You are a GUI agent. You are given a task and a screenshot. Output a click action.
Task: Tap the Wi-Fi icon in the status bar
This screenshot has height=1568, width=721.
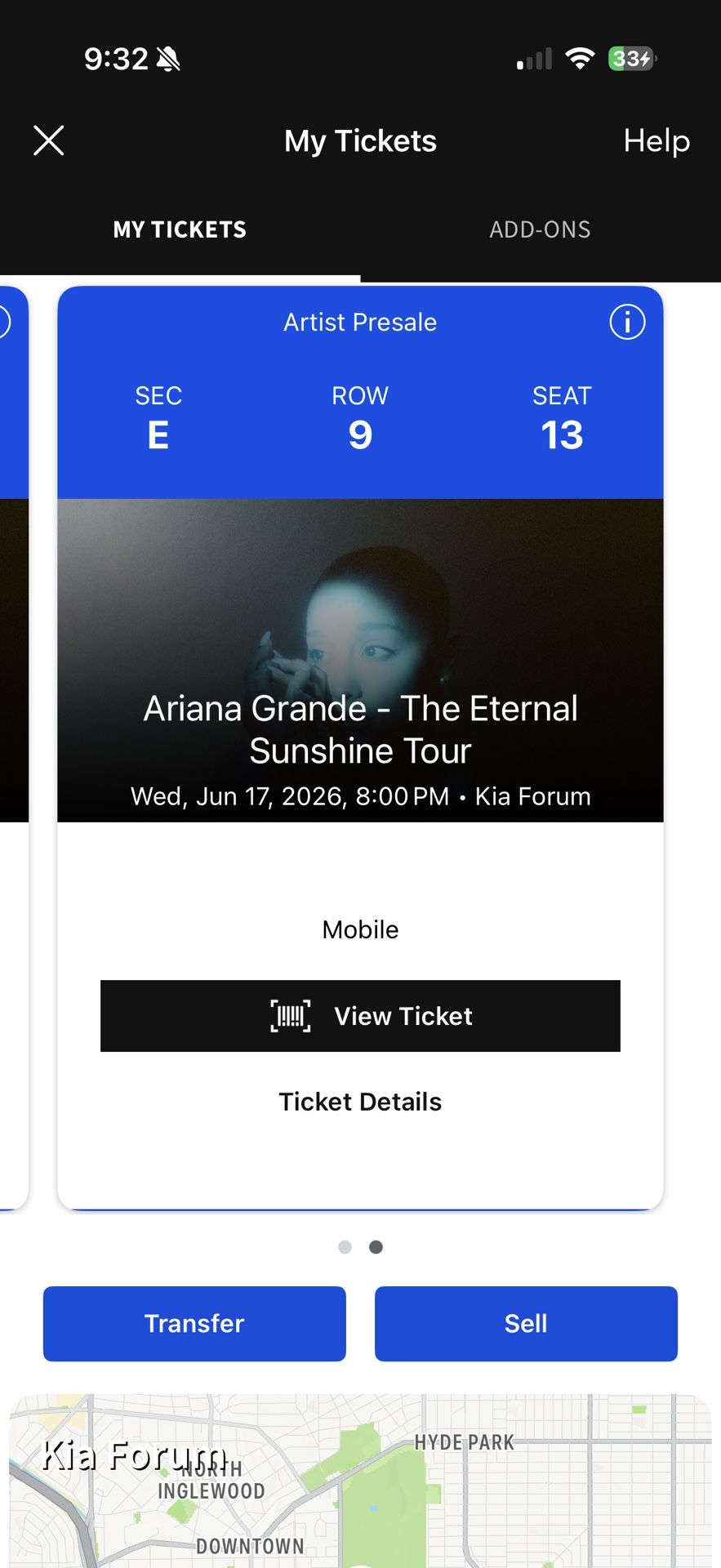pyautogui.click(x=580, y=58)
